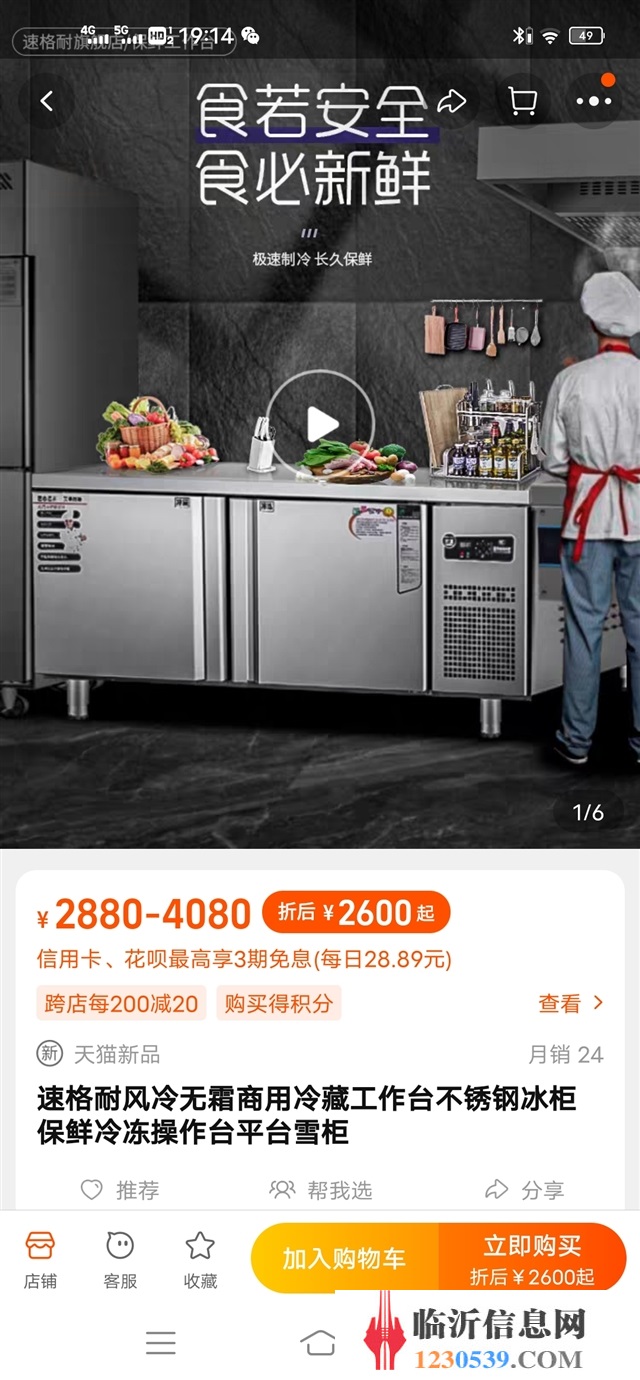Add item to cart with 加入购物车

[344, 1258]
